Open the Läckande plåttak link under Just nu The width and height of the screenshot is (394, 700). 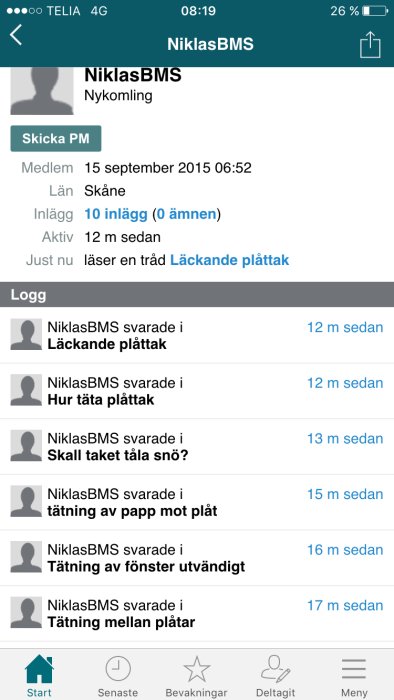[x=230, y=260]
